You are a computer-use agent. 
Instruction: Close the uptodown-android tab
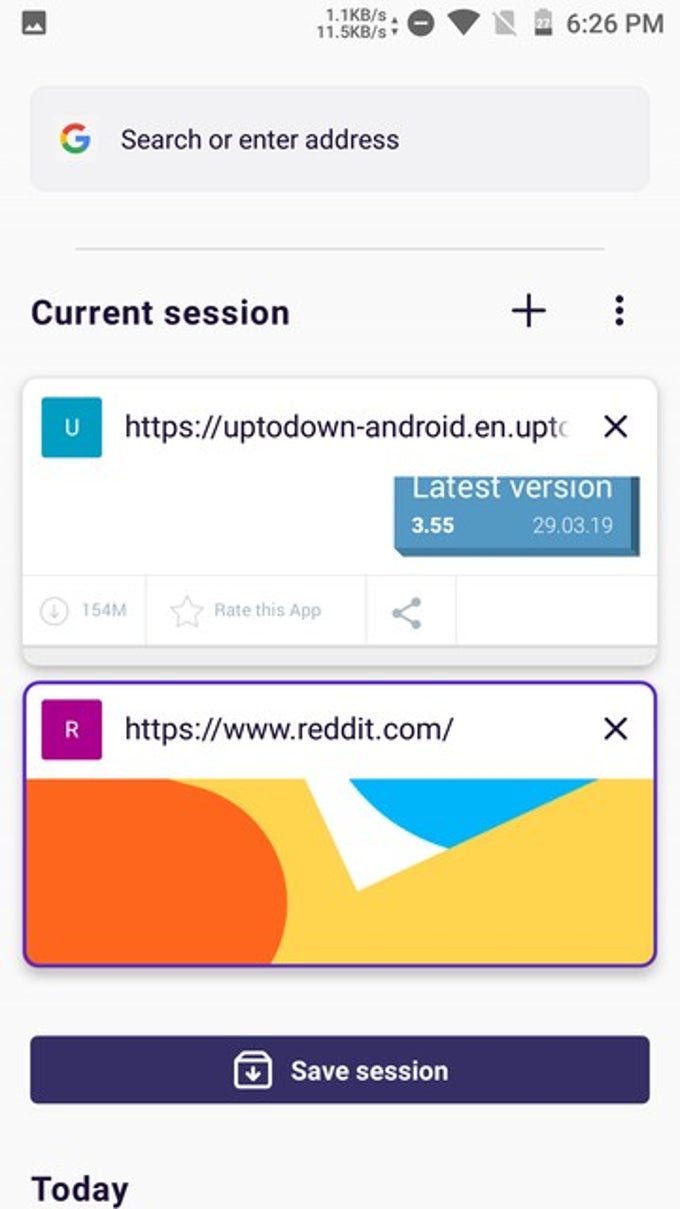tap(616, 427)
